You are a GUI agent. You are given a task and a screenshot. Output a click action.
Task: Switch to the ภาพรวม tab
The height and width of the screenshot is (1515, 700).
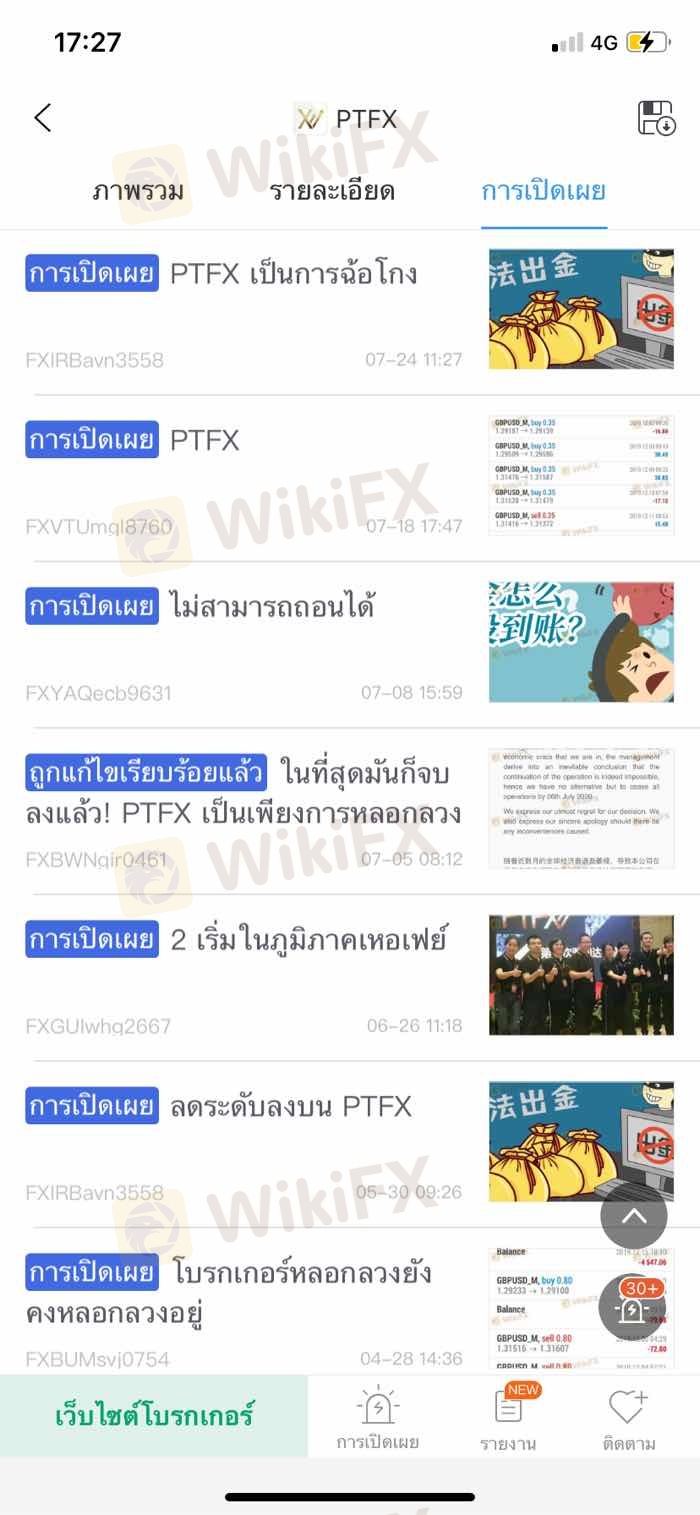pyautogui.click(x=138, y=191)
